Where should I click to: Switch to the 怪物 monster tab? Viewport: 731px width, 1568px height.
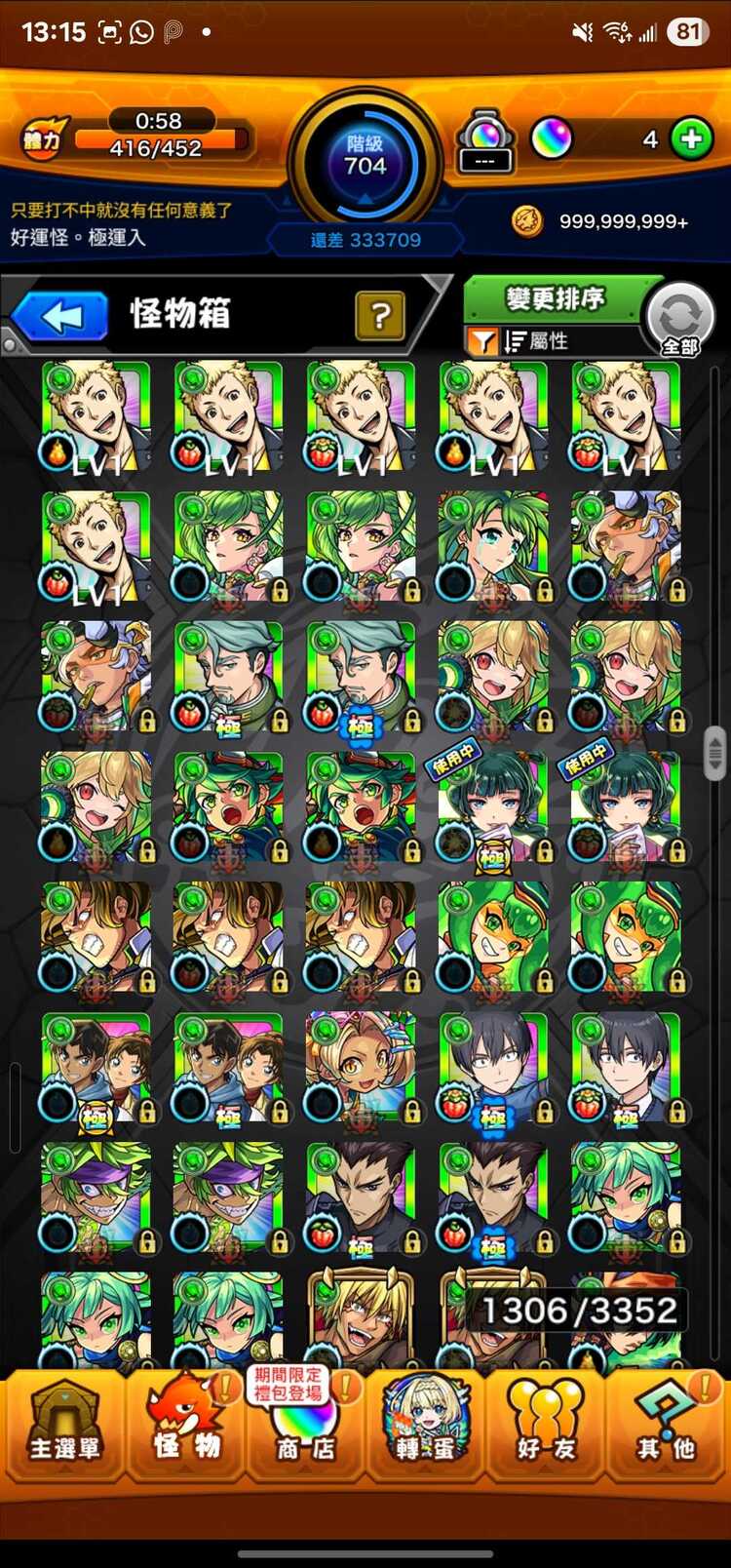click(x=185, y=1424)
